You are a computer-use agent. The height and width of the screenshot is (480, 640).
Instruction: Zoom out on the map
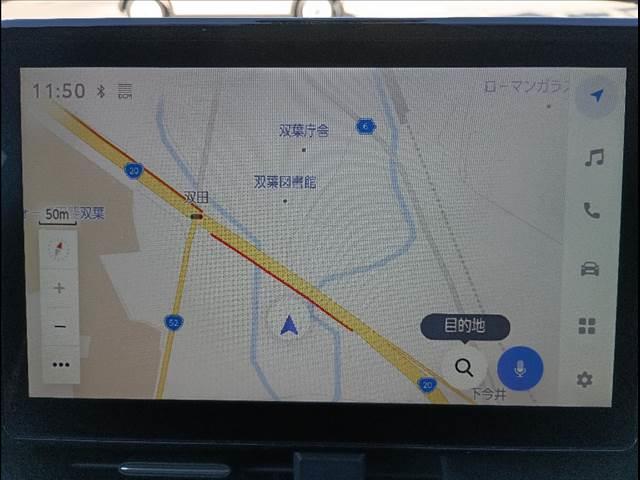pos(60,326)
